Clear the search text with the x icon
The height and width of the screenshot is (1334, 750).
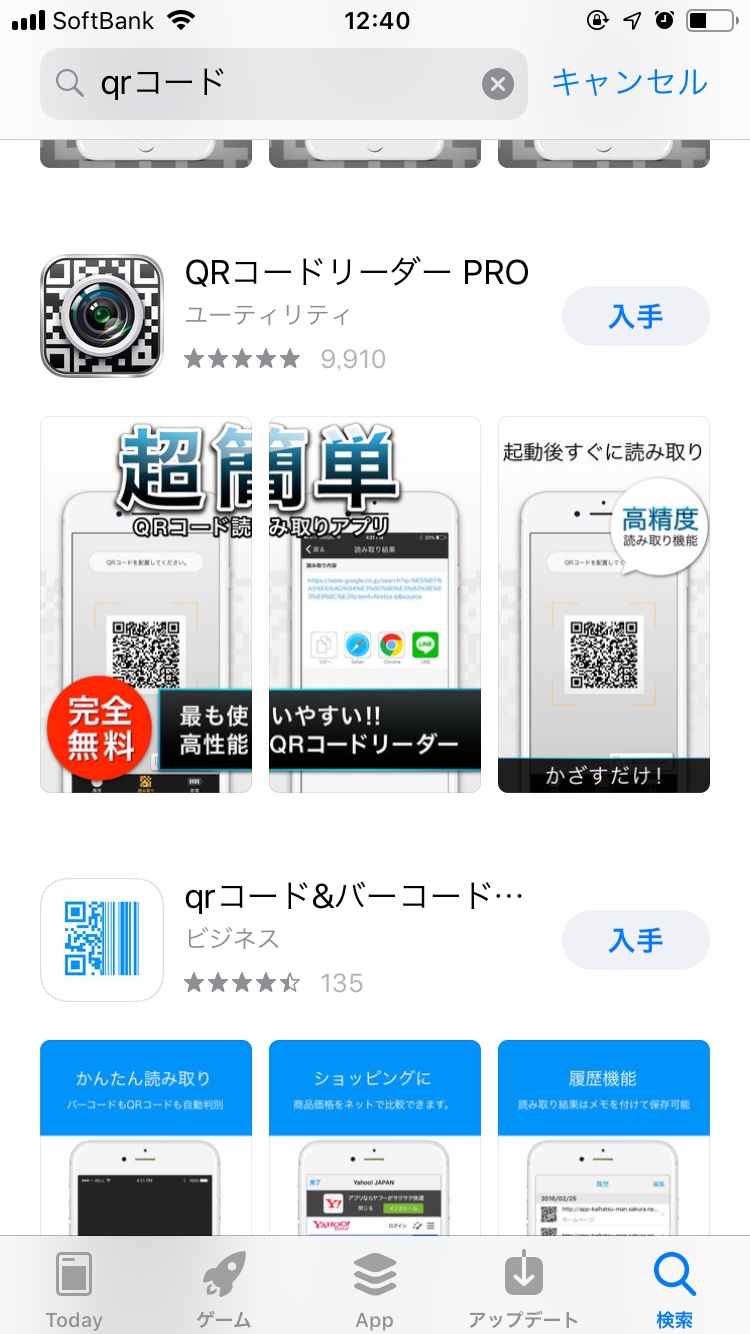tap(498, 84)
